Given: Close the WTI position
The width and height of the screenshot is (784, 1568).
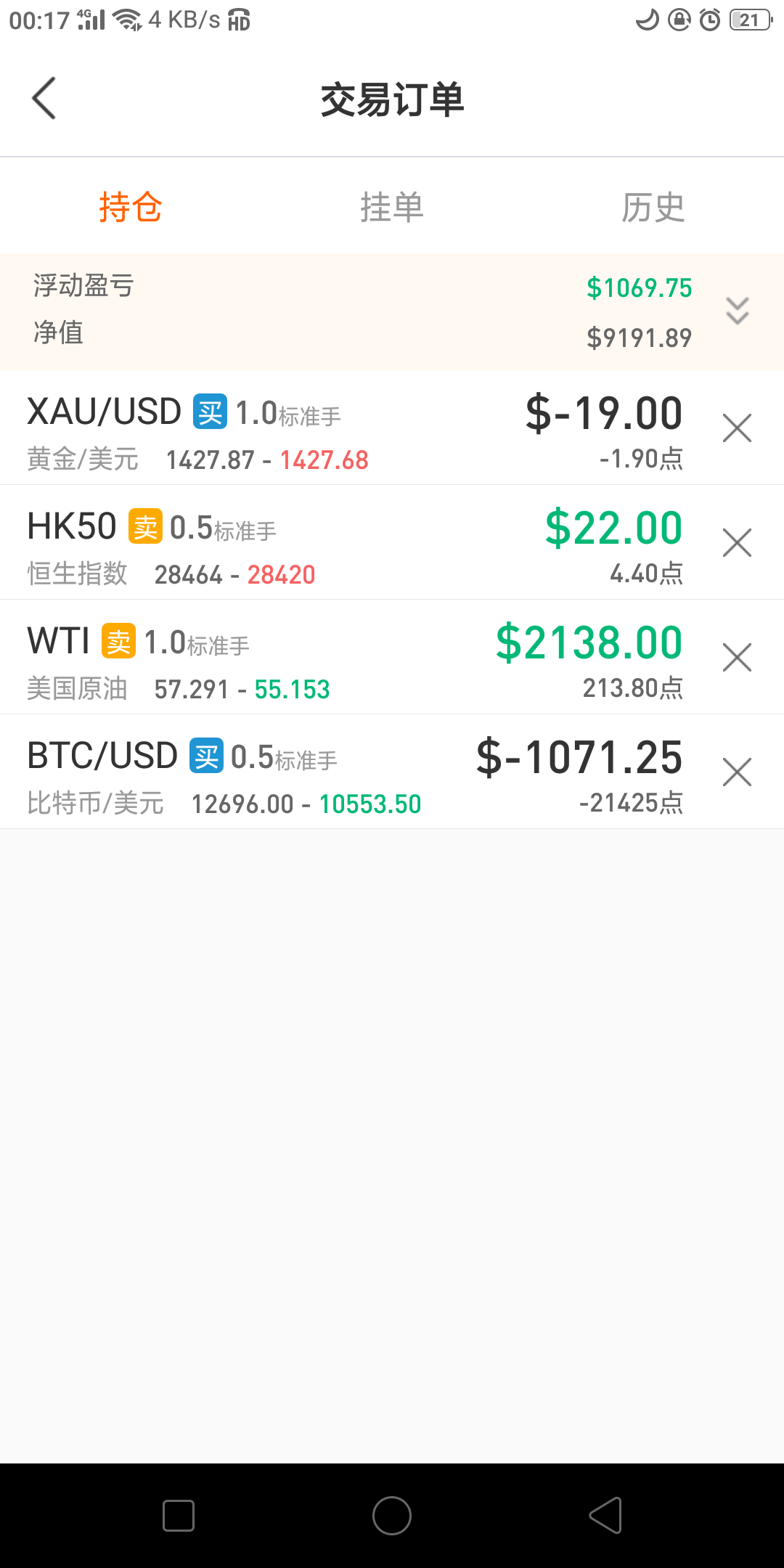Looking at the screenshot, I should pos(737,657).
